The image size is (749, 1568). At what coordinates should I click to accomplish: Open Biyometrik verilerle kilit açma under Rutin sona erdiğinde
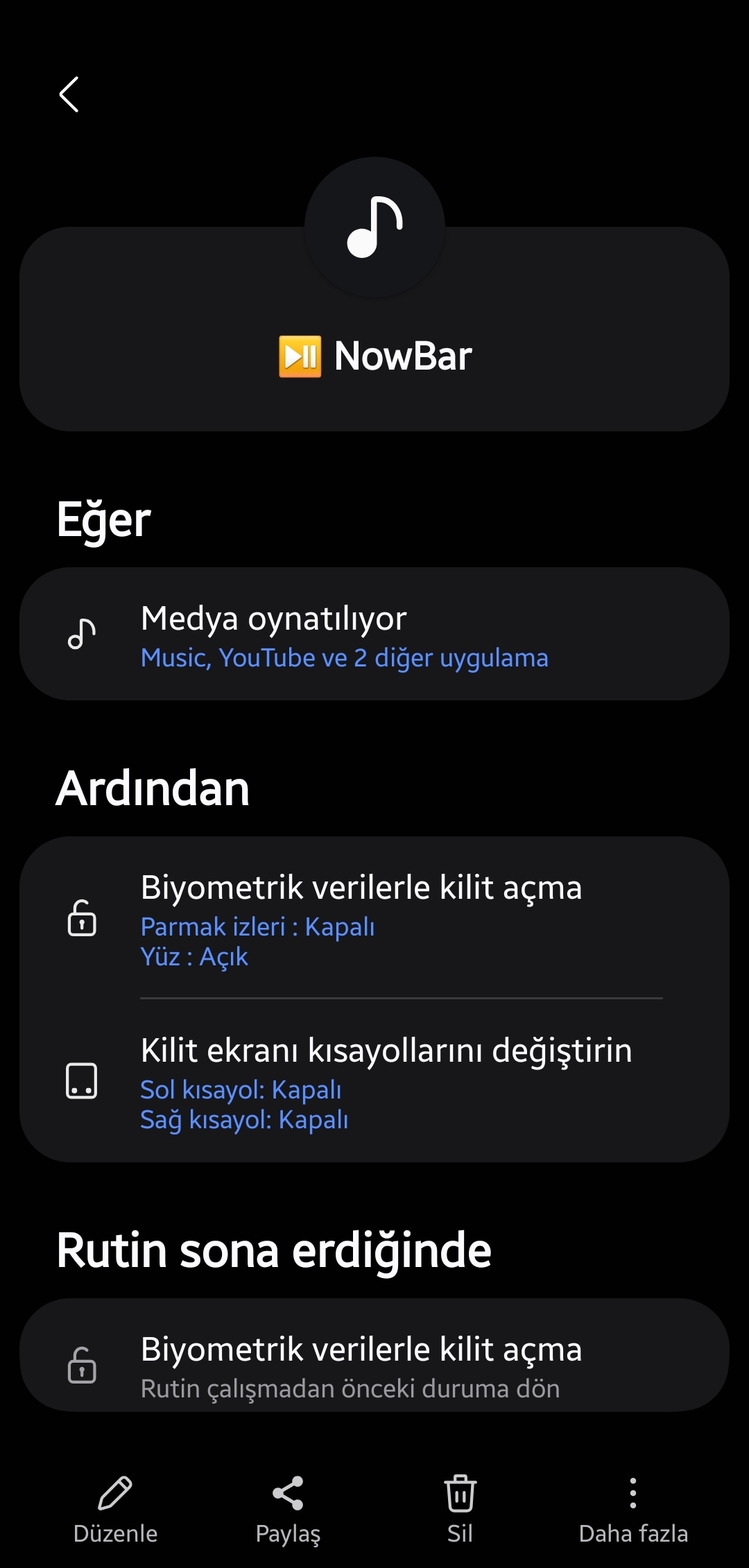click(x=374, y=1355)
